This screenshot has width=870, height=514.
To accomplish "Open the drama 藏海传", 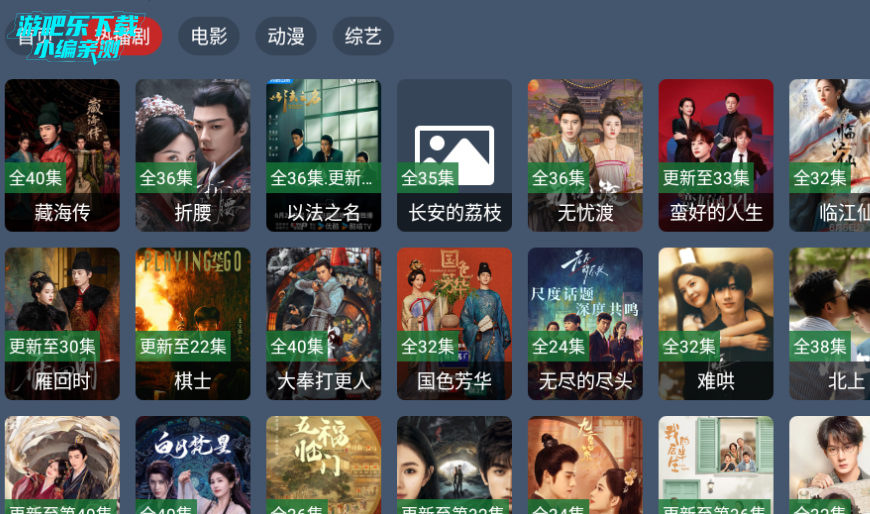I will pyautogui.click(x=62, y=155).
